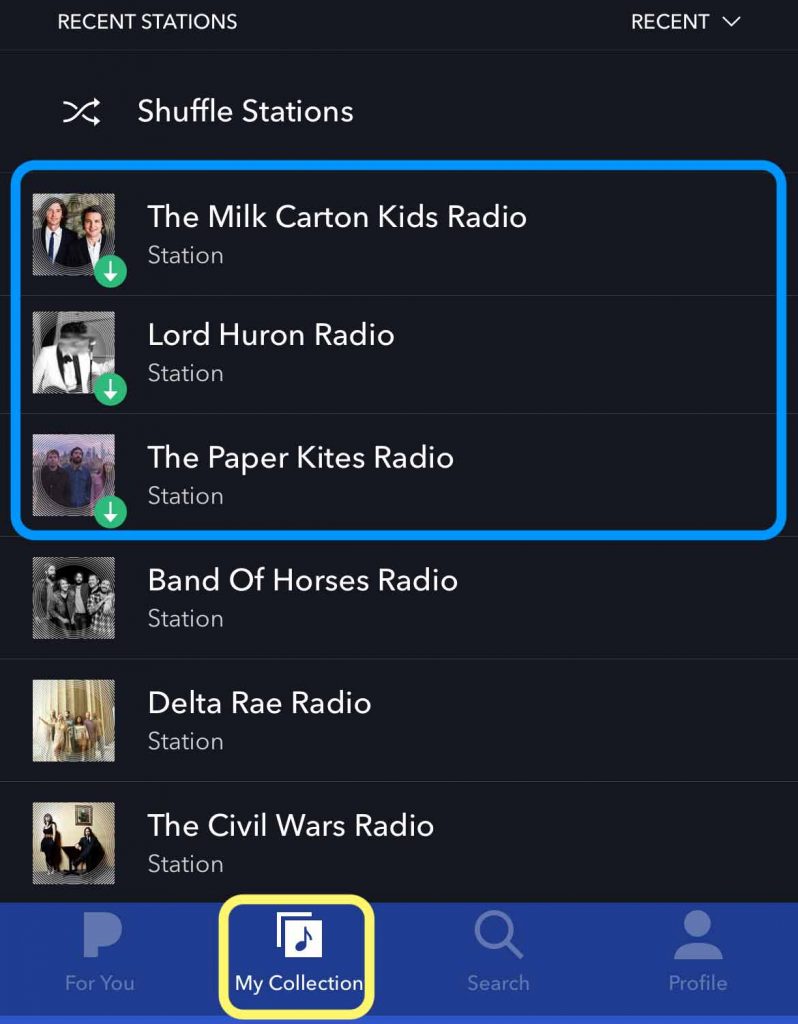Image resolution: width=798 pixels, height=1024 pixels.
Task: Start Shuffle Stations
Action: (245, 111)
